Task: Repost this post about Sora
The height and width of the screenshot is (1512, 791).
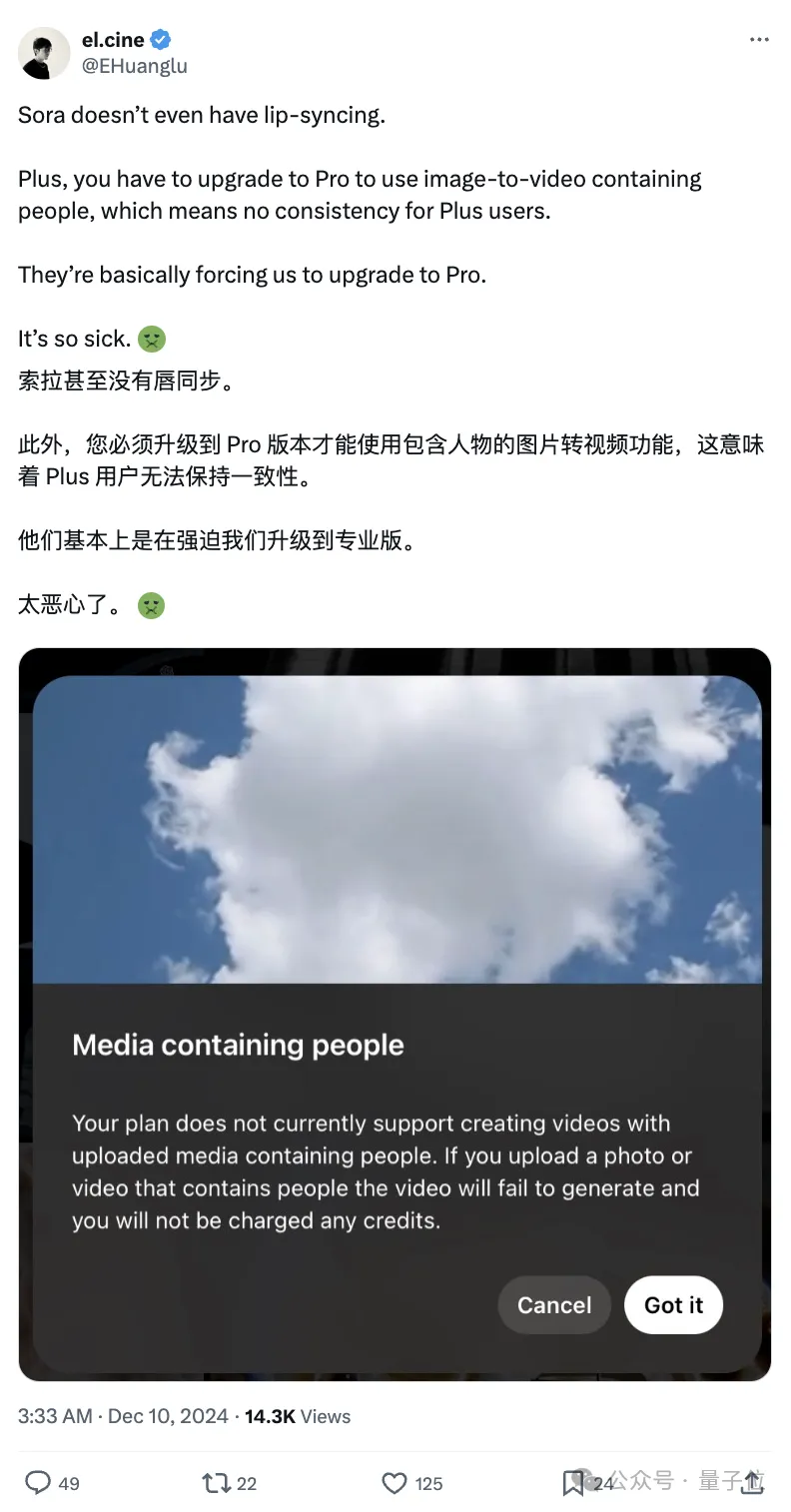Action: [216, 1483]
